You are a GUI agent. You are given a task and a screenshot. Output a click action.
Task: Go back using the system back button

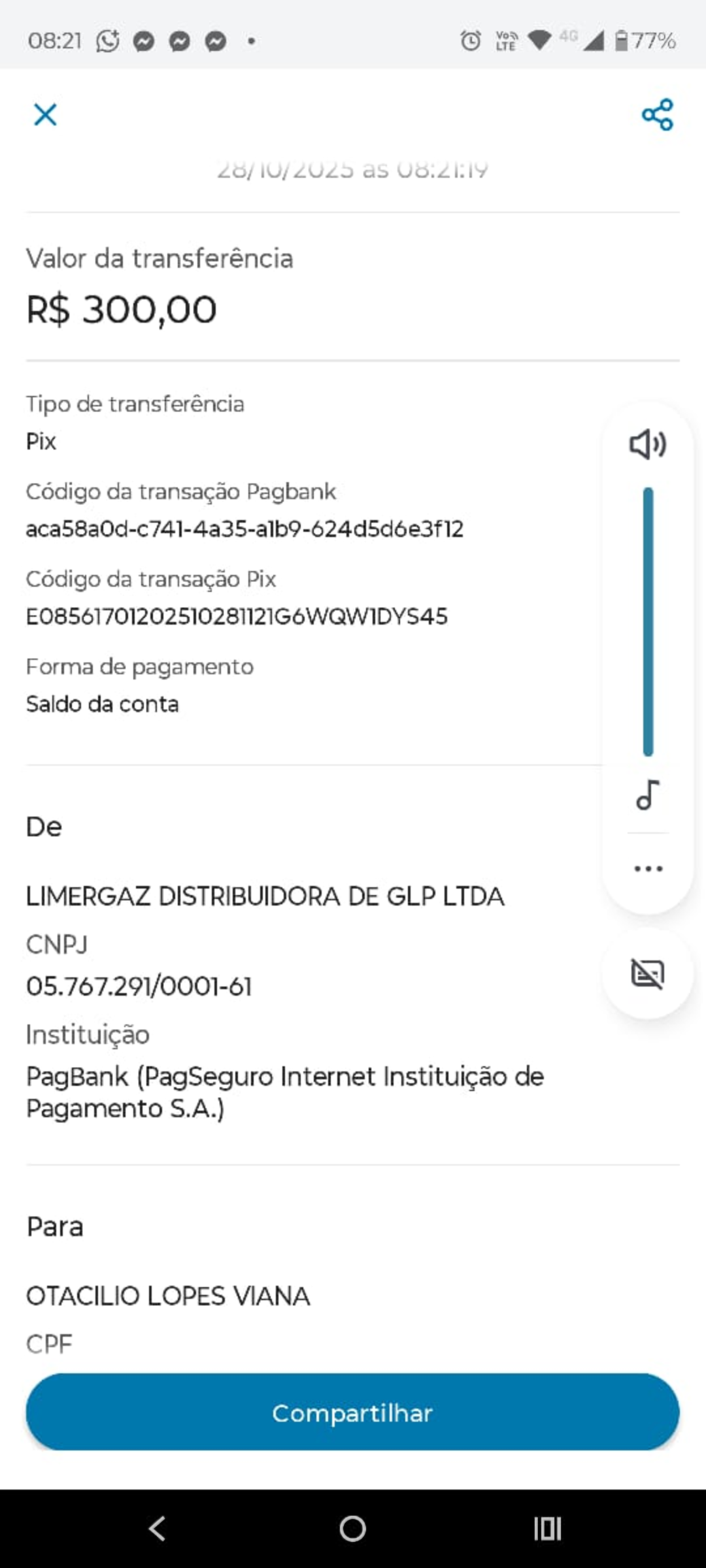(157, 1529)
